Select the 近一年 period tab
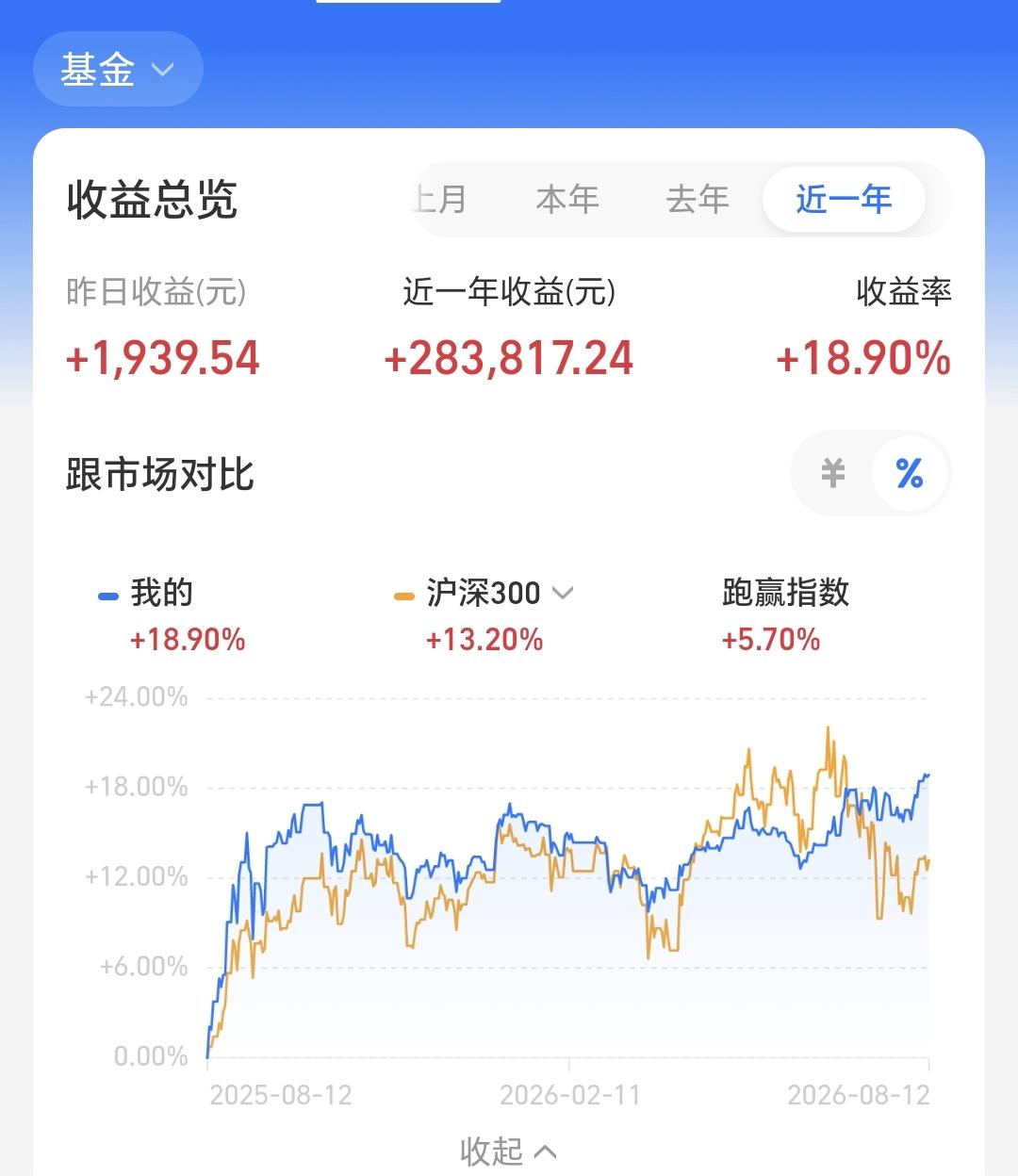 tap(844, 199)
